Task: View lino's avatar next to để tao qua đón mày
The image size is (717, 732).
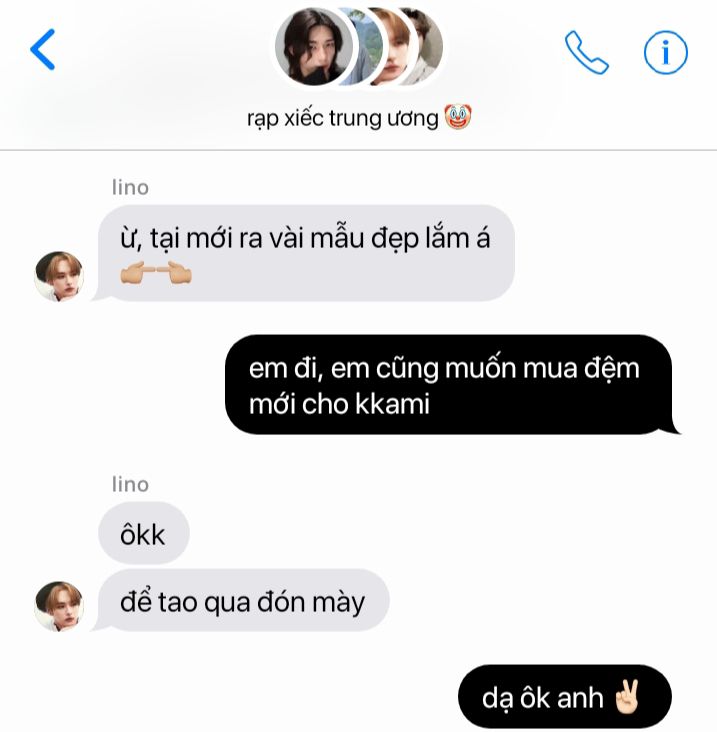Action: pos(59,606)
